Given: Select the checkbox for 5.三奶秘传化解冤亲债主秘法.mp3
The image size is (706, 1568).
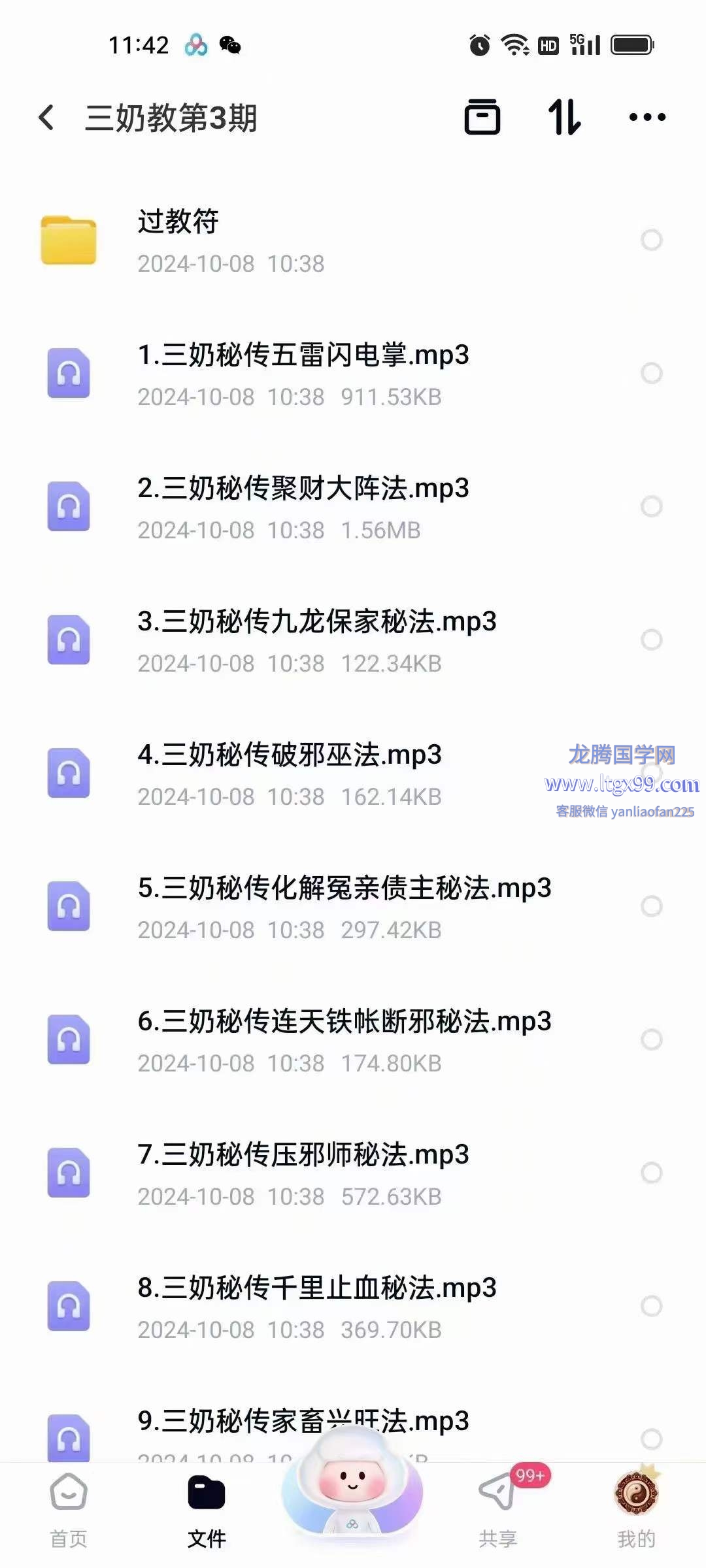Looking at the screenshot, I should pos(652,906).
